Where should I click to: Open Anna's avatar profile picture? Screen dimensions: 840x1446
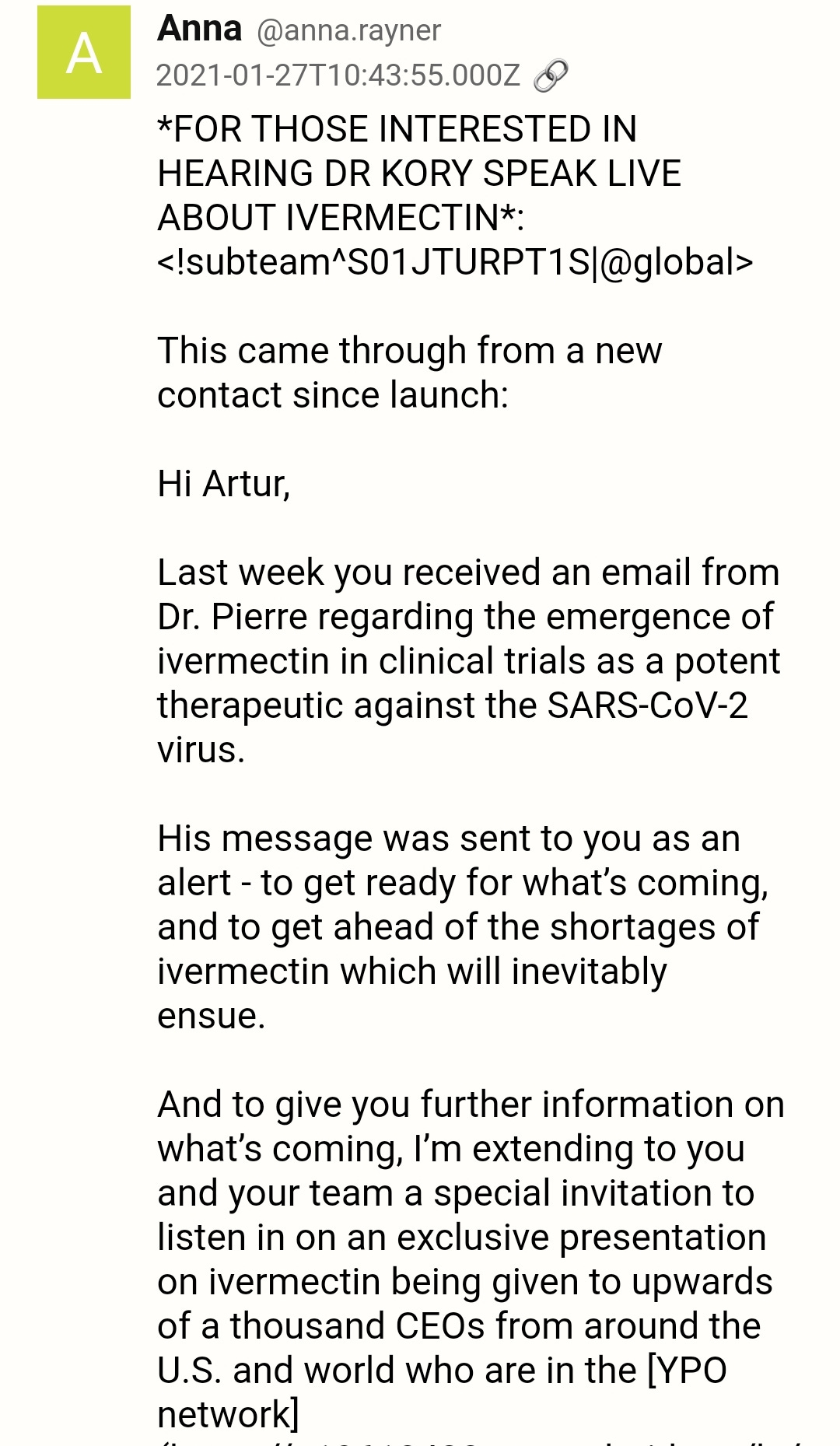click(x=84, y=52)
